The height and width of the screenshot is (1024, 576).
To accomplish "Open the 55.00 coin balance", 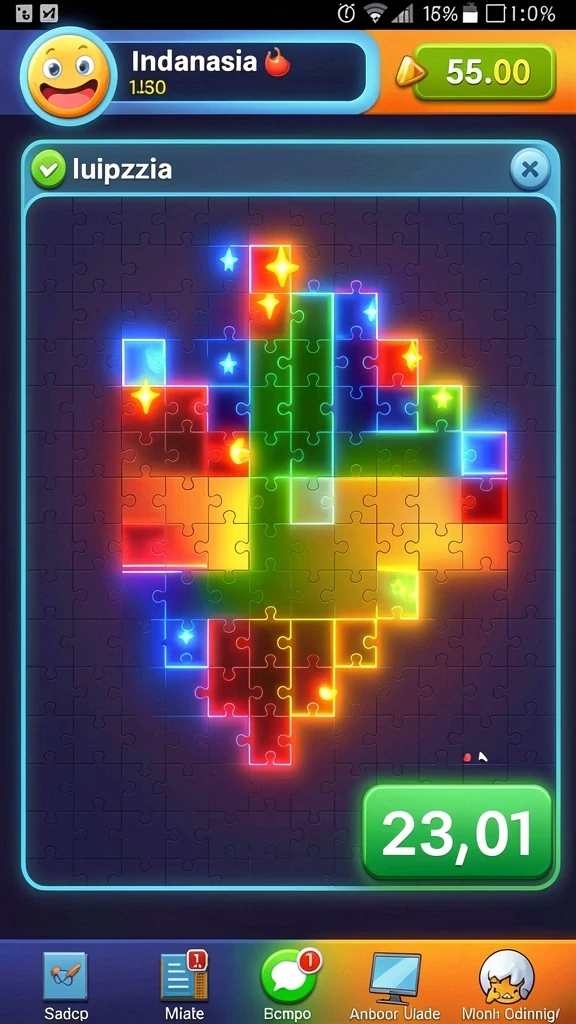I will click(x=484, y=72).
